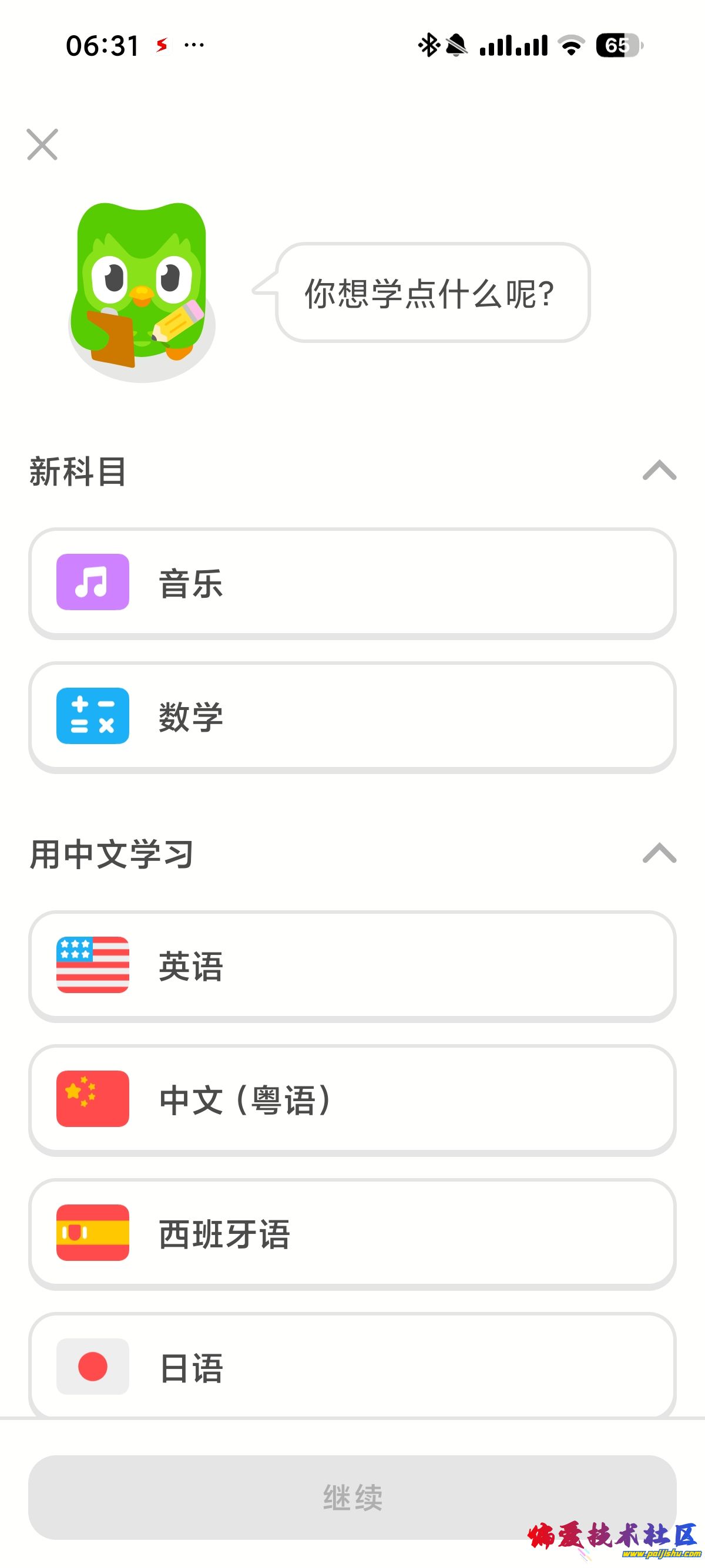The height and width of the screenshot is (1568, 705).
Task: Choose 西班牙语 from the language list
Action: (x=352, y=1233)
